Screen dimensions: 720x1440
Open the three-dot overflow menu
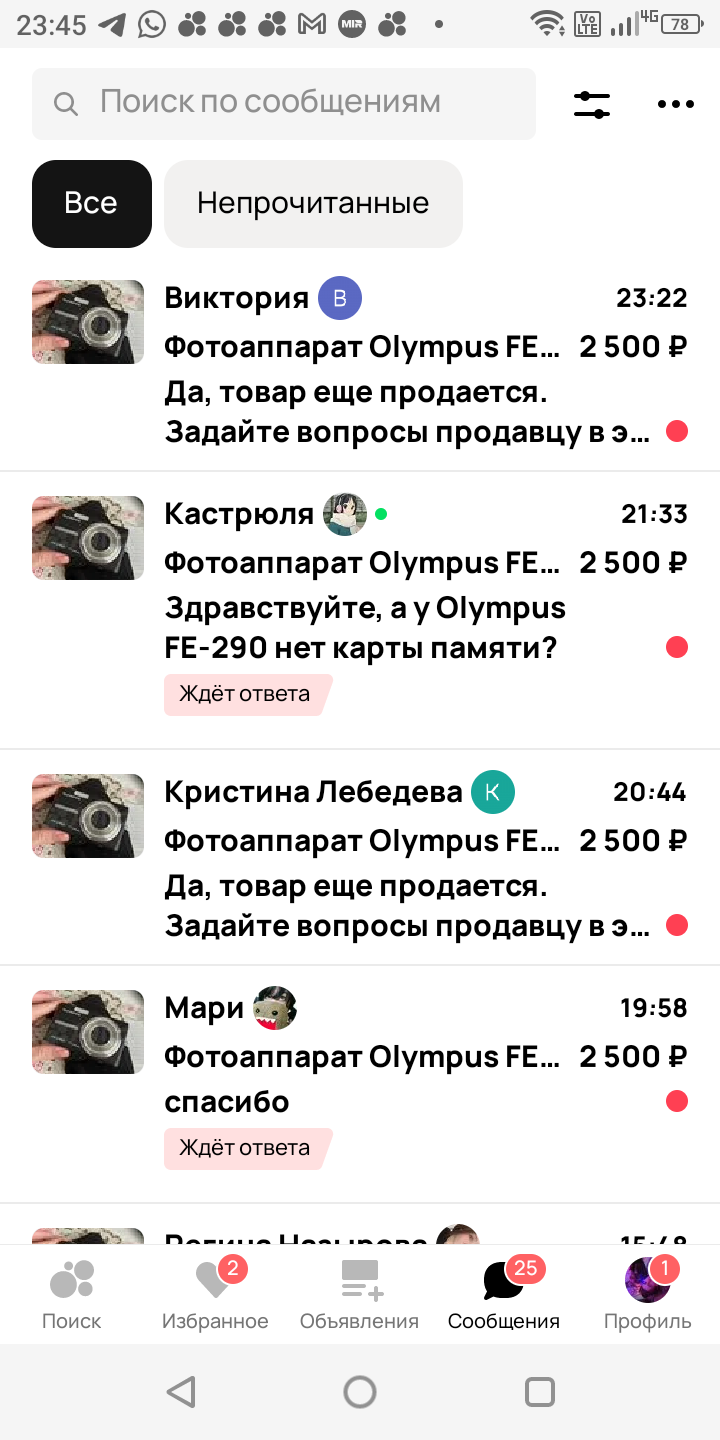[675, 104]
